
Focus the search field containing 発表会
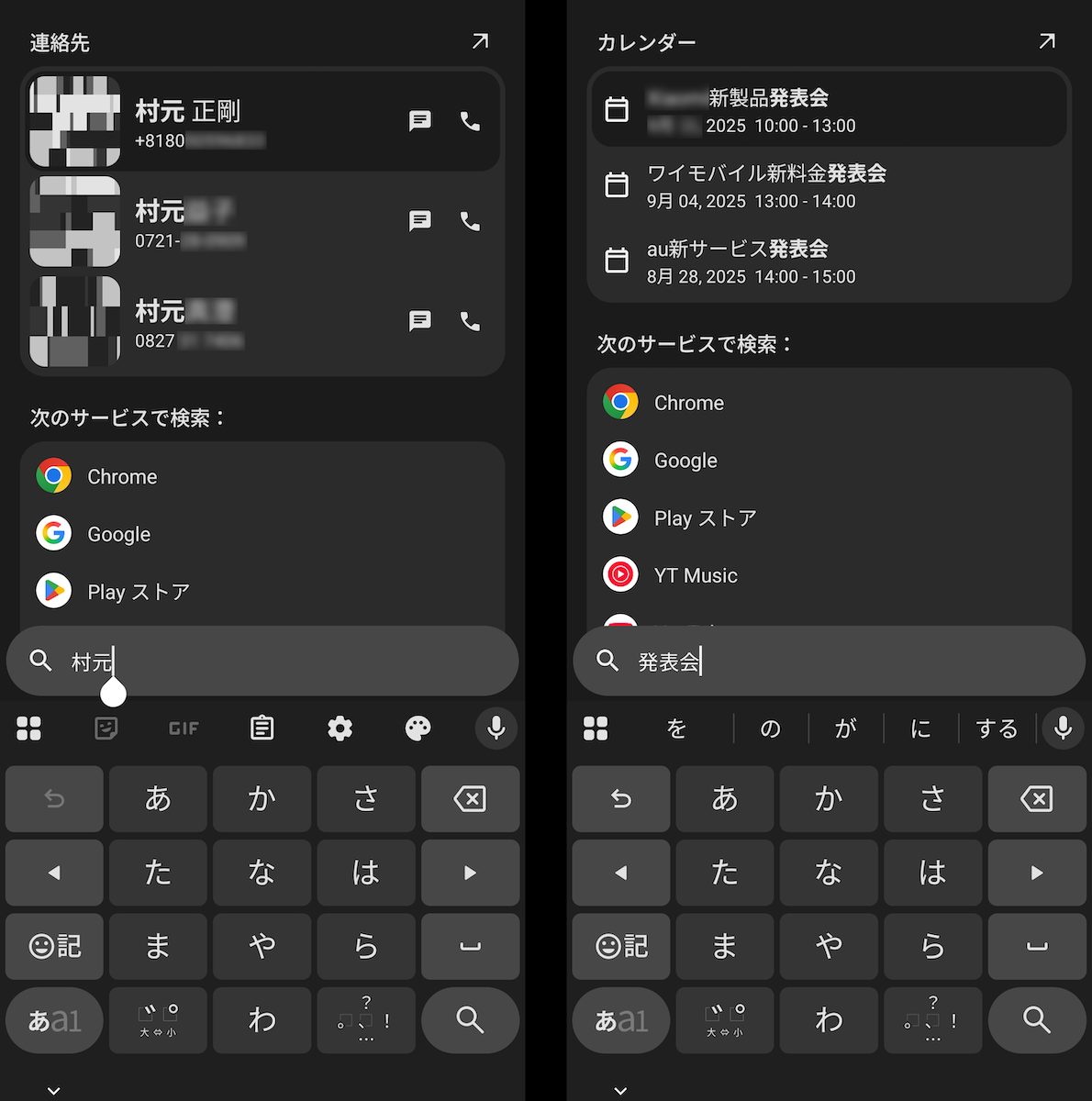(x=844, y=661)
